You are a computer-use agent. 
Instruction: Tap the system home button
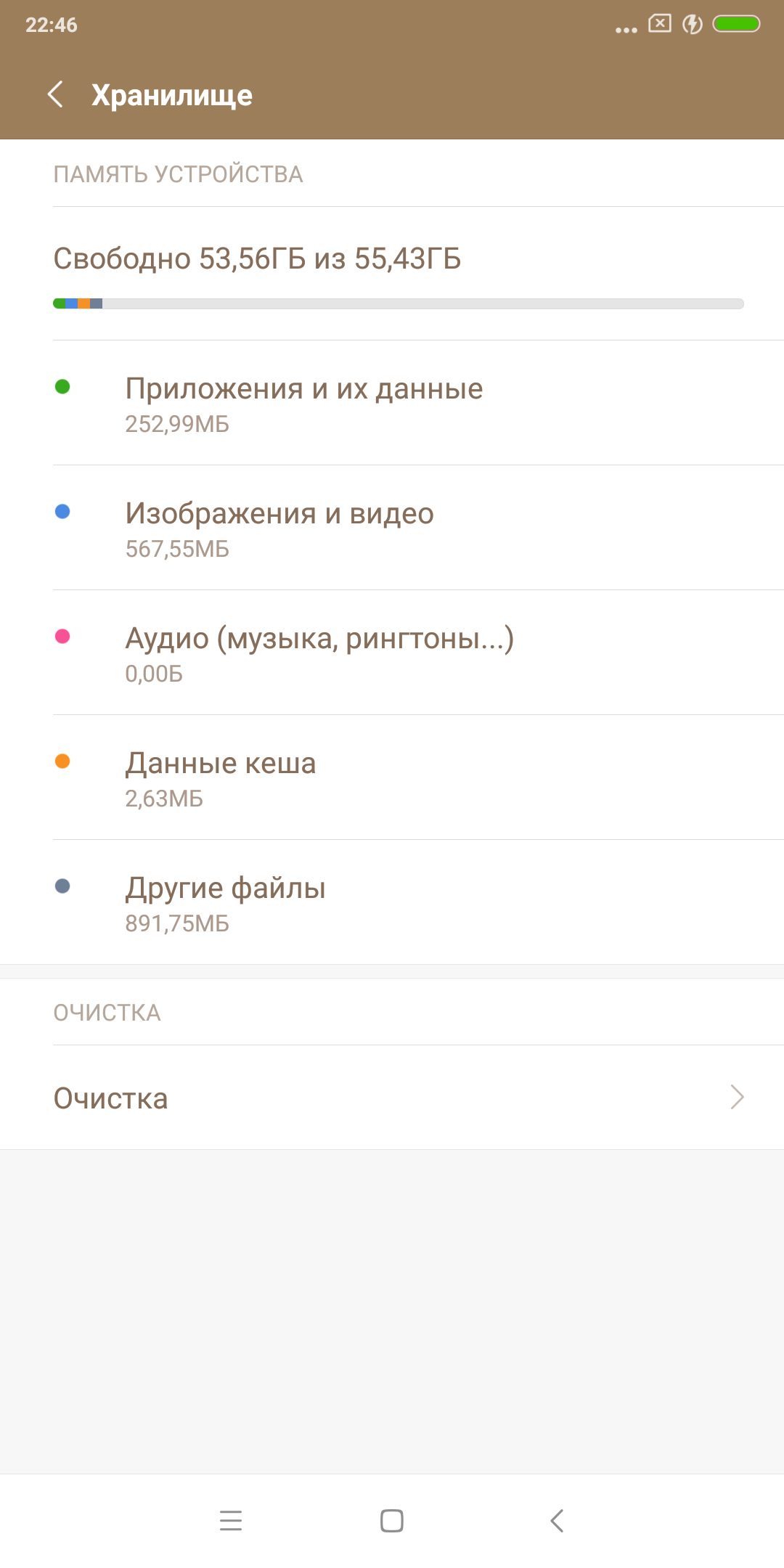pyautogui.click(x=392, y=1520)
